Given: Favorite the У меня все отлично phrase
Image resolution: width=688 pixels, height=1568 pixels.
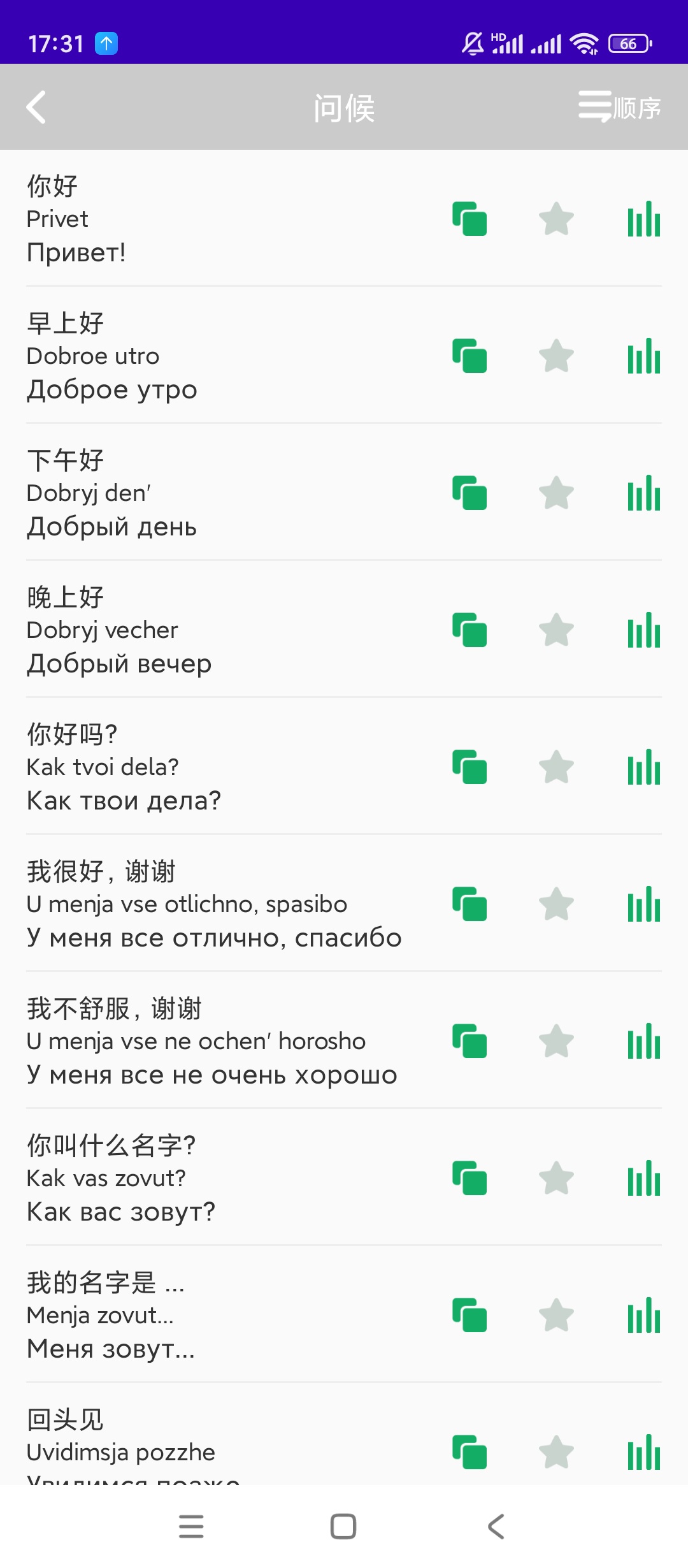Looking at the screenshot, I should click(x=556, y=905).
